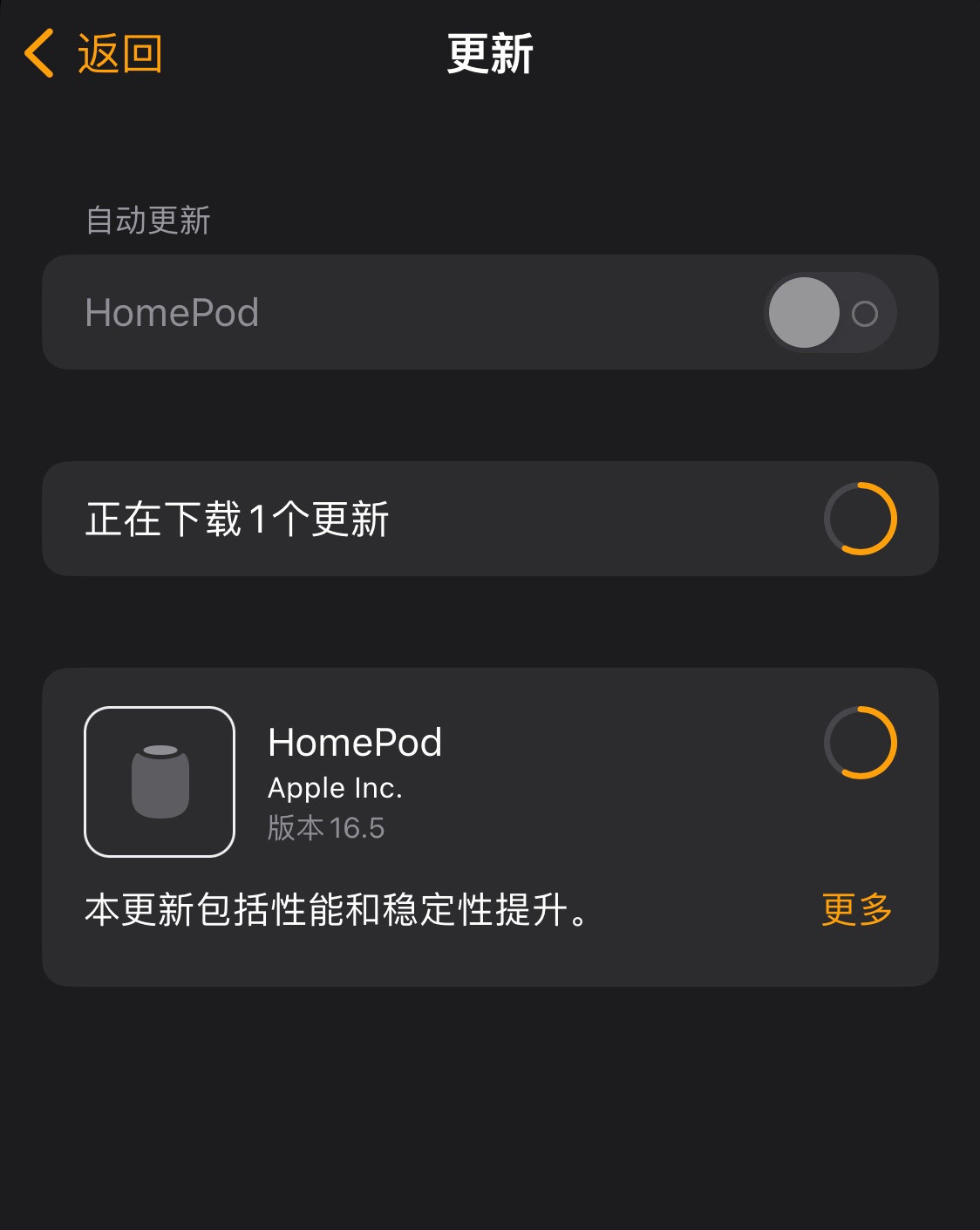
Task: Toggle HomePod automatic updates switch
Action: click(x=829, y=313)
